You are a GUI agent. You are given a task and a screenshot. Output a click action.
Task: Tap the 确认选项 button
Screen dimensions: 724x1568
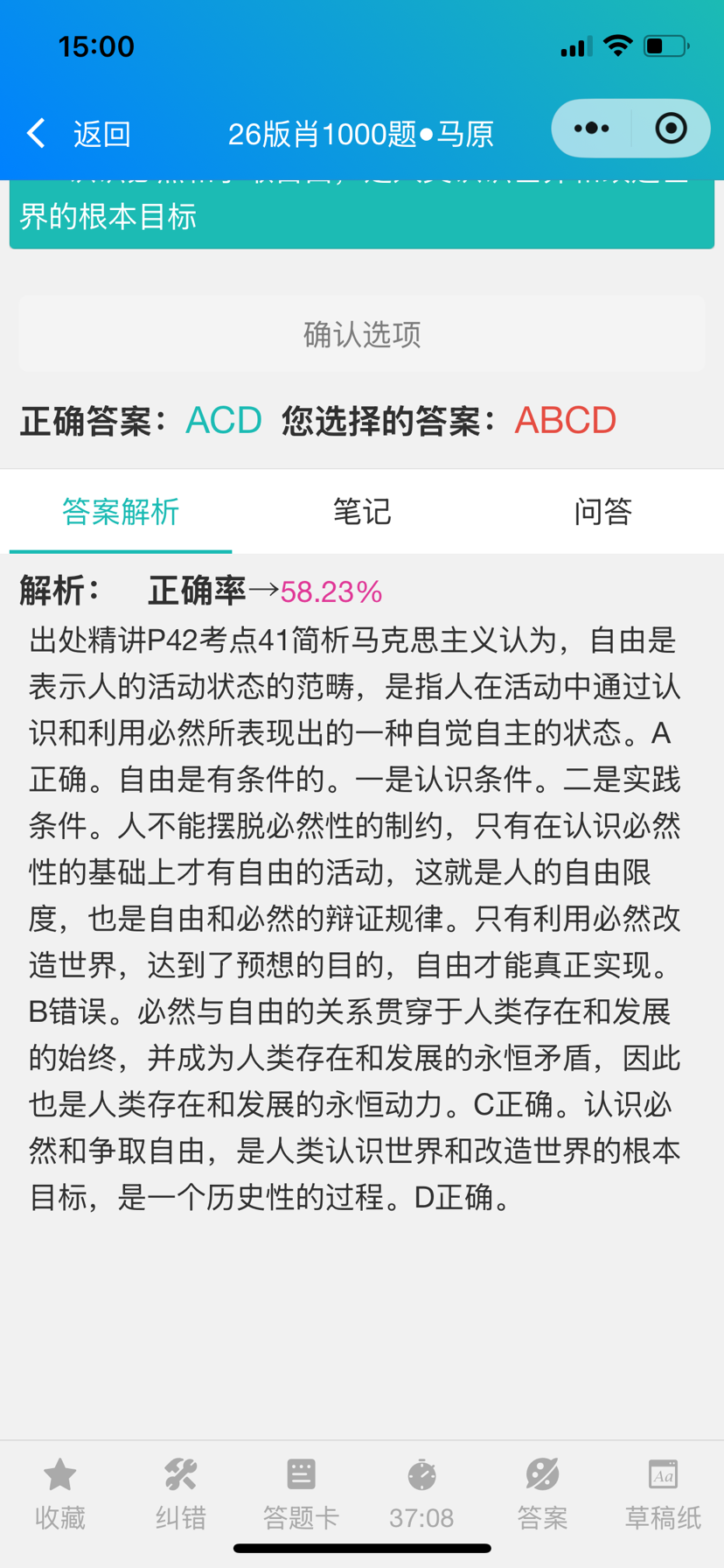pos(362,333)
